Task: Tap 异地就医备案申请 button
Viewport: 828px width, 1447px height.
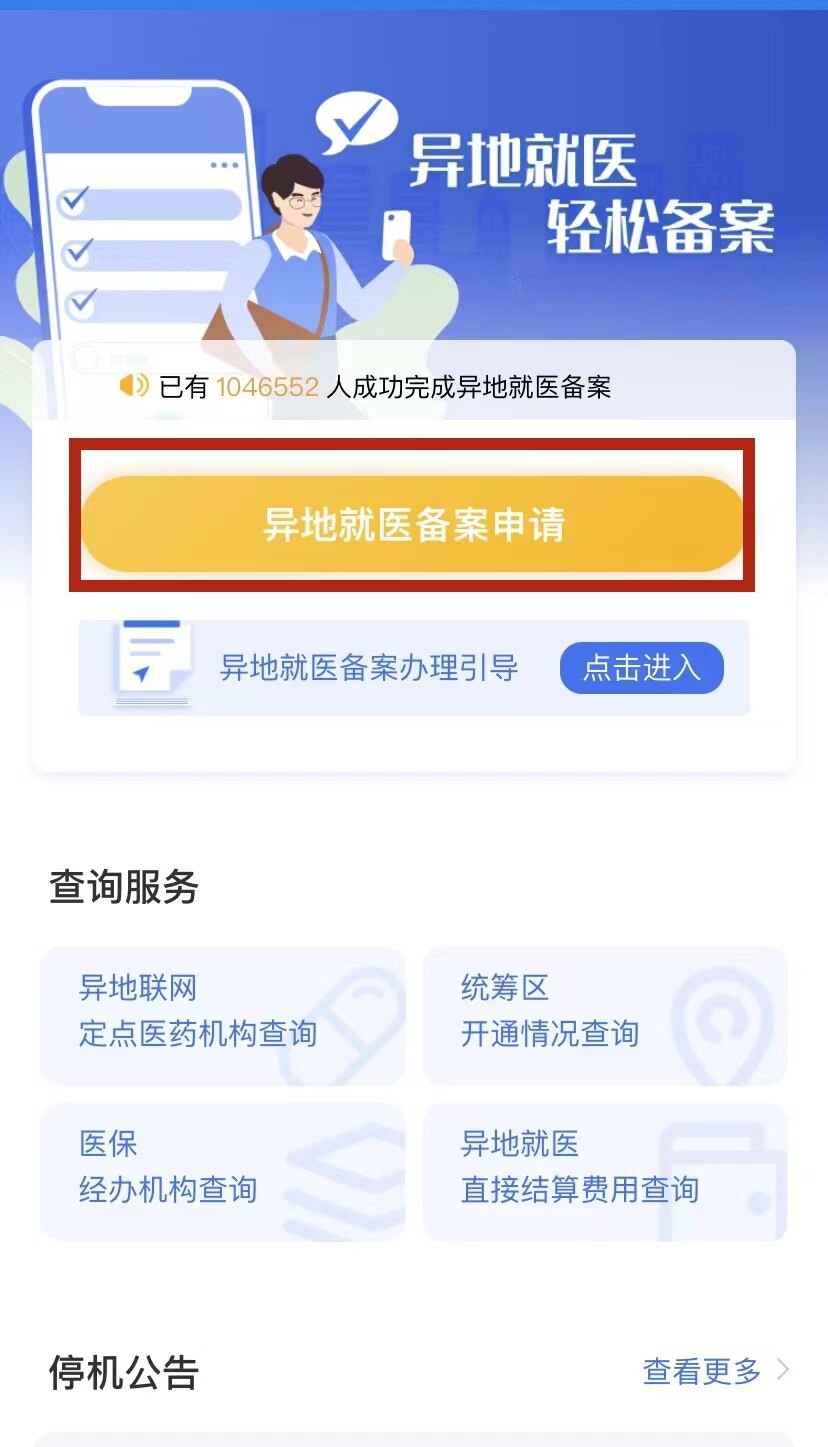Action: [412, 525]
